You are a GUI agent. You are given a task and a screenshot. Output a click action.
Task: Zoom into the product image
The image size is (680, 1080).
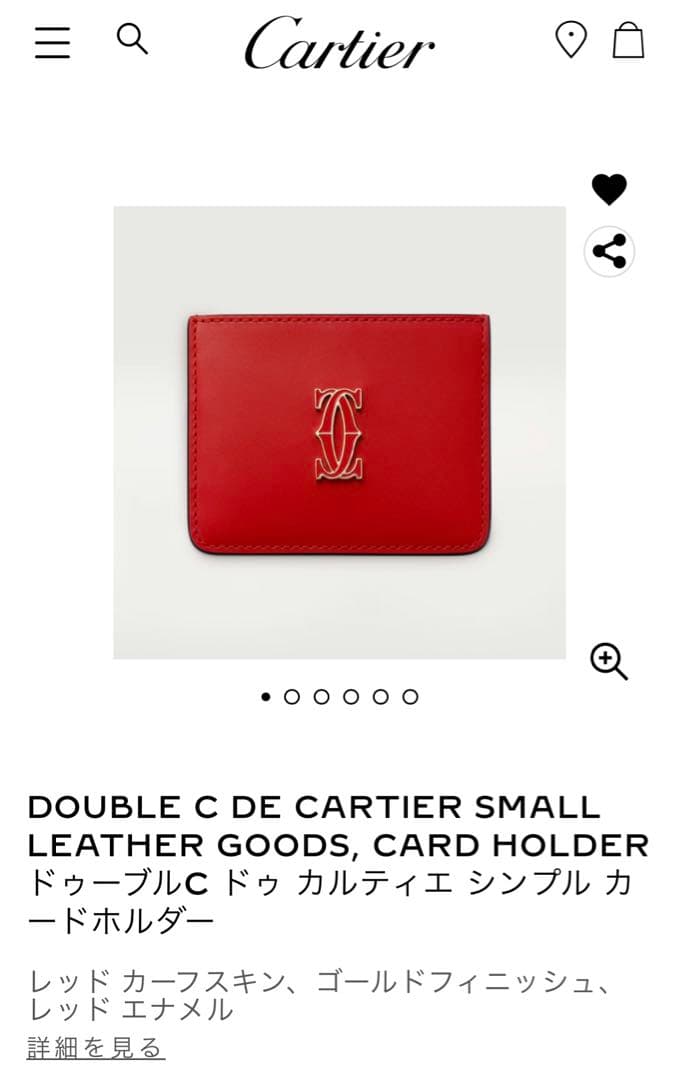(608, 661)
